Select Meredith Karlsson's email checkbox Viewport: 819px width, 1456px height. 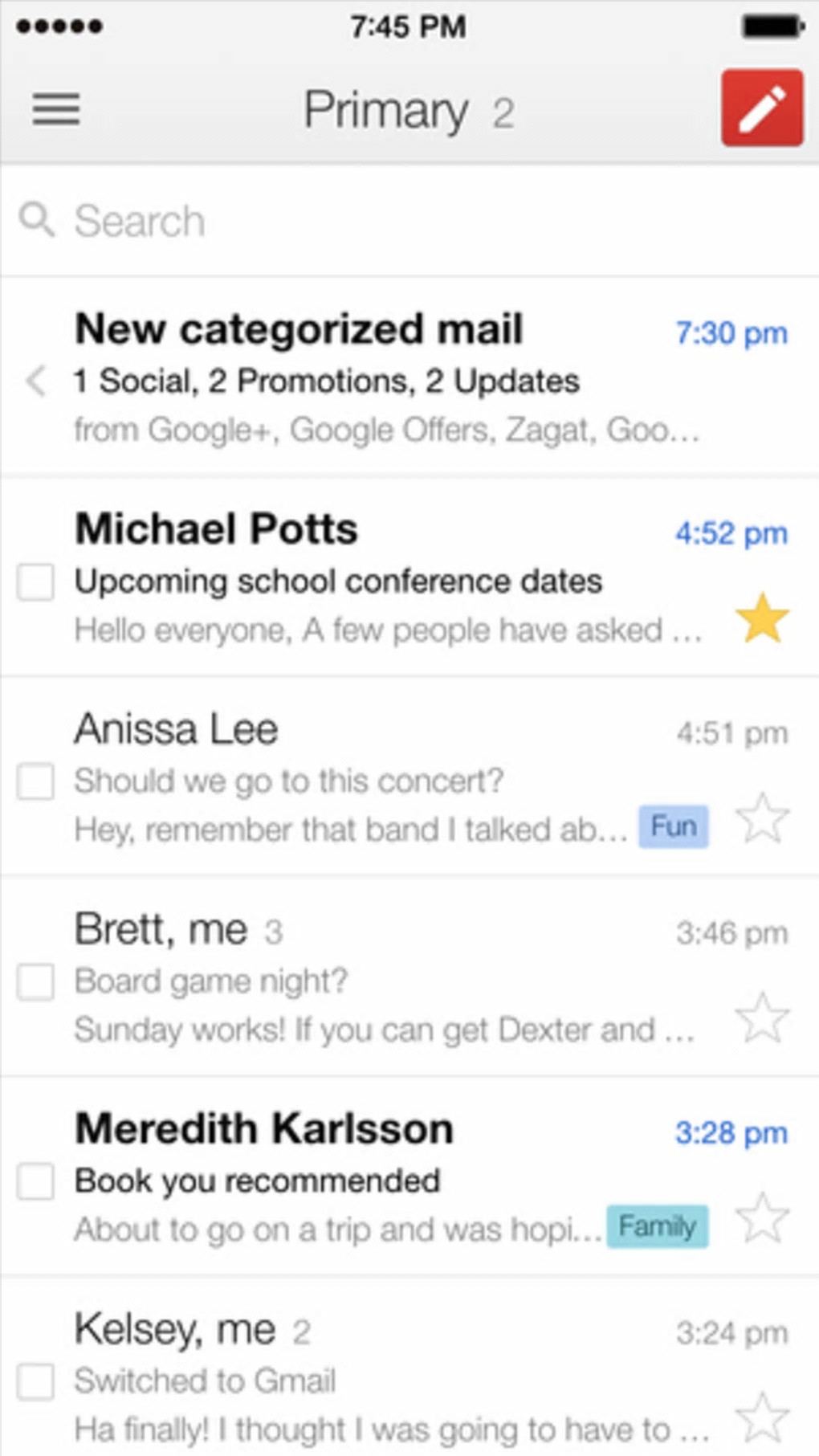(36, 1181)
